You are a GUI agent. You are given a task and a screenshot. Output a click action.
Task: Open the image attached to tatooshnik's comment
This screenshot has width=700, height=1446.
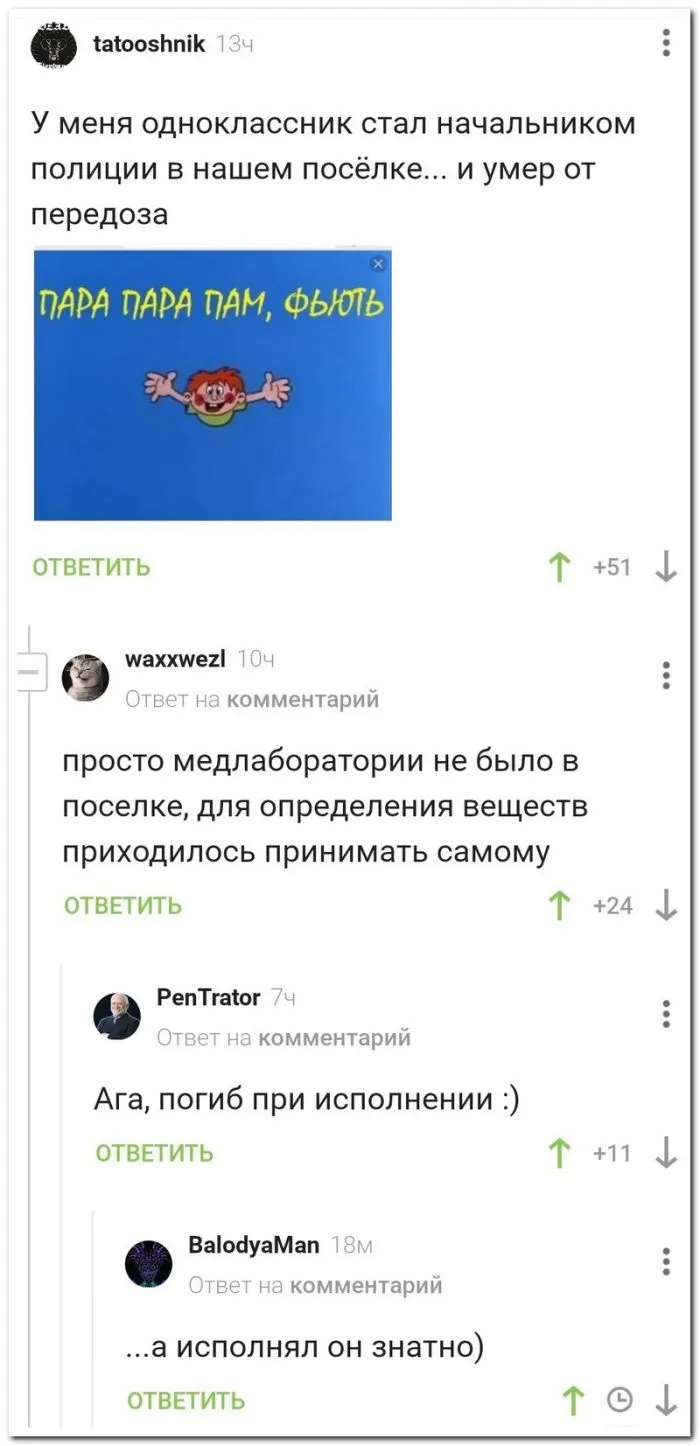coord(212,385)
